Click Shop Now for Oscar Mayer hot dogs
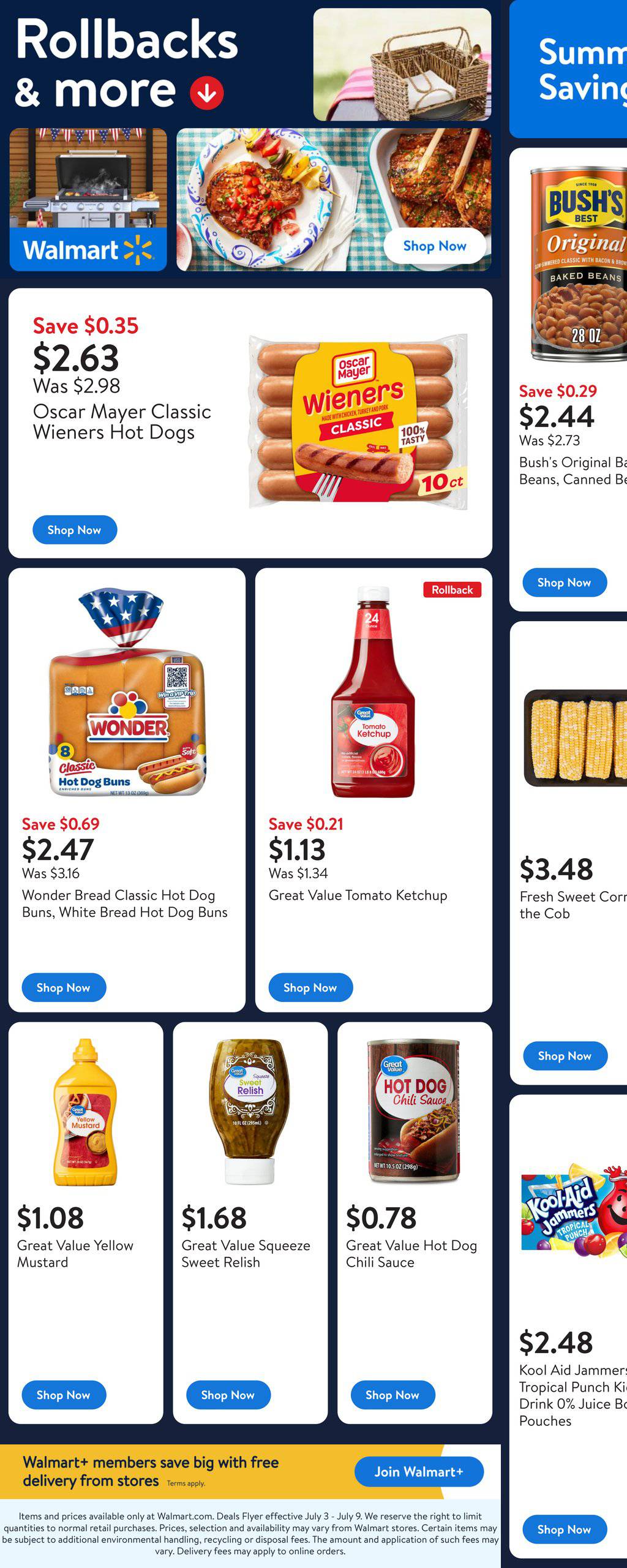The width and height of the screenshot is (627, 1568). point(76,530)
